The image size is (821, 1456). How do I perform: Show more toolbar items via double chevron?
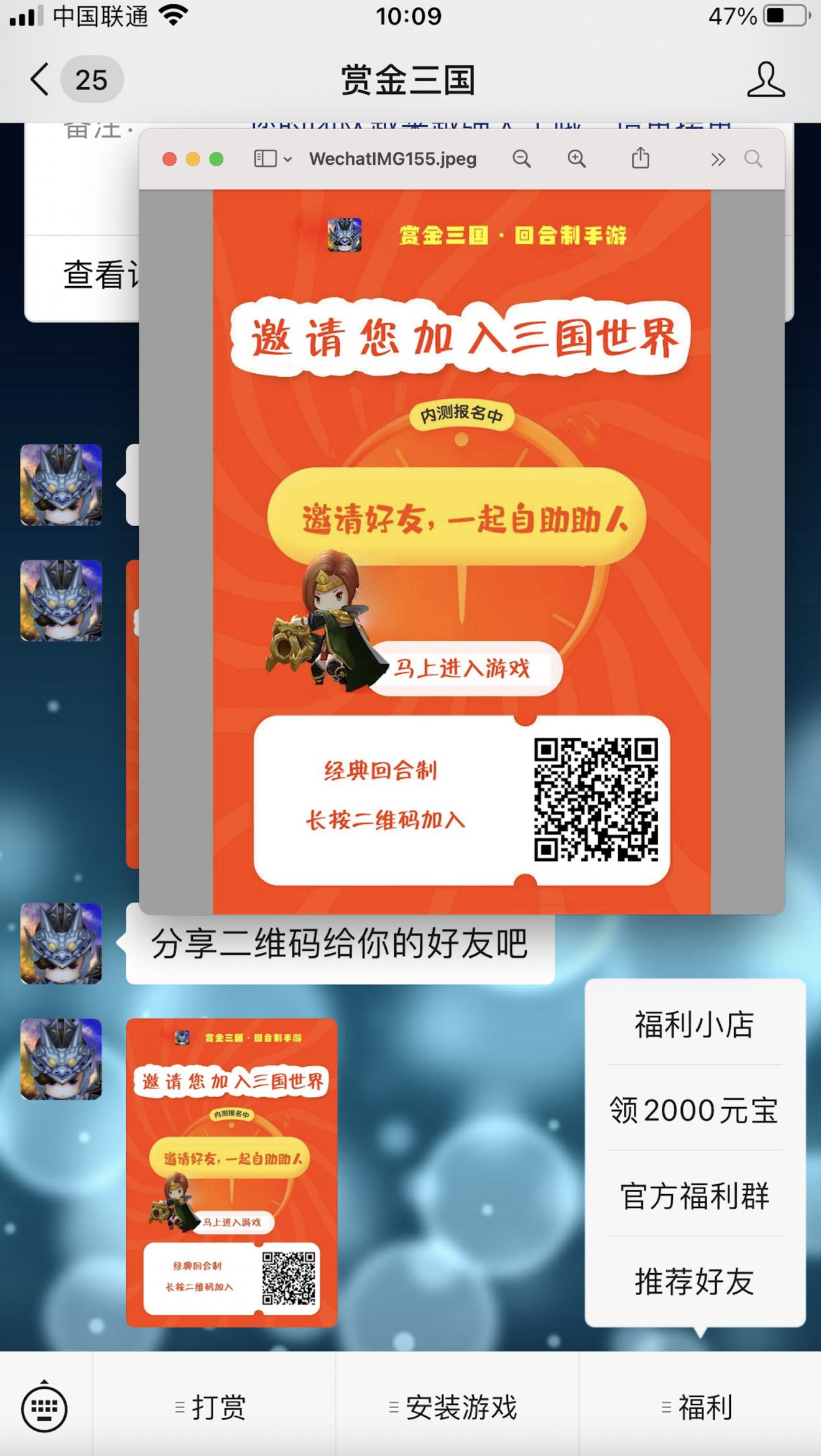718,160
